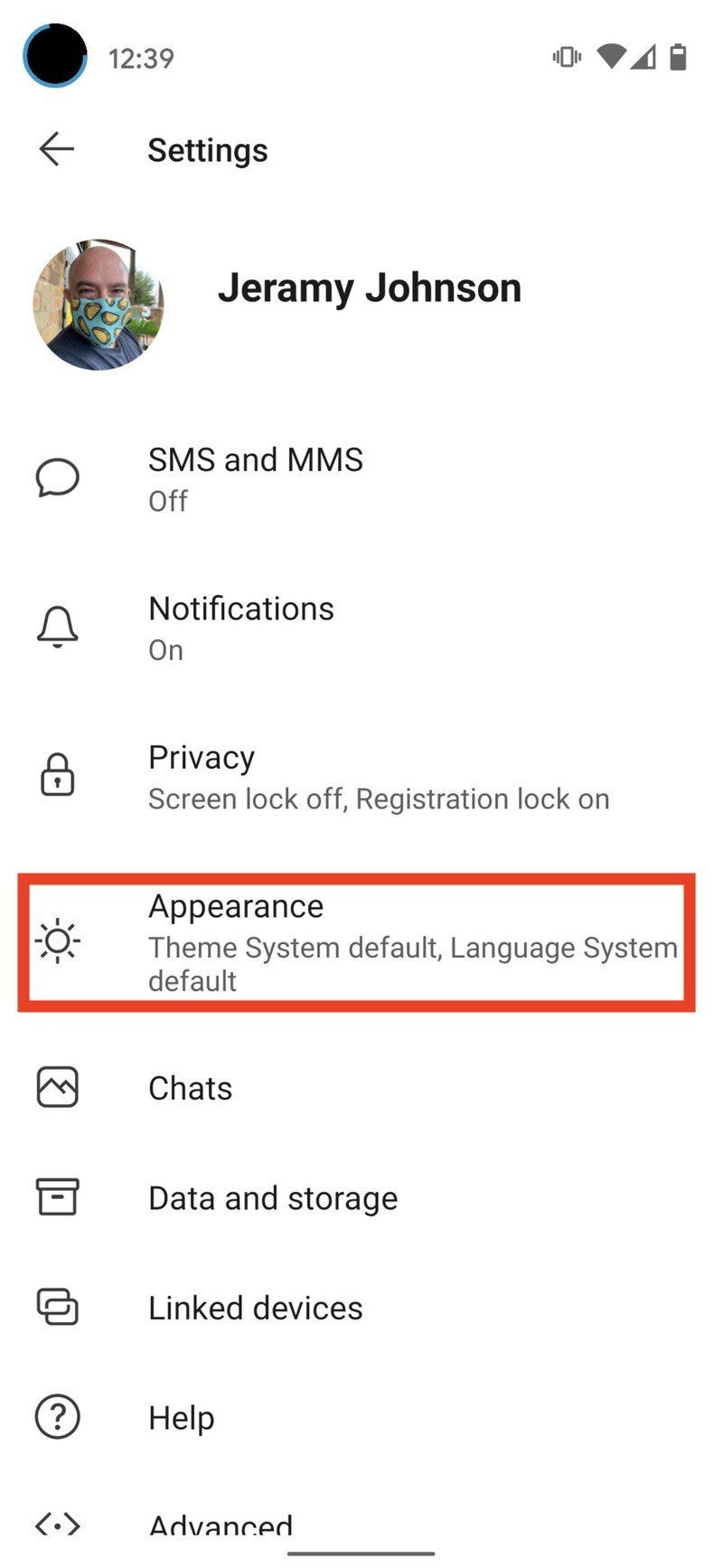Click the Help question mark icon
The height and width of the screenshot is (1568, 723).
pyautogui.click(x=56, y=1417)
